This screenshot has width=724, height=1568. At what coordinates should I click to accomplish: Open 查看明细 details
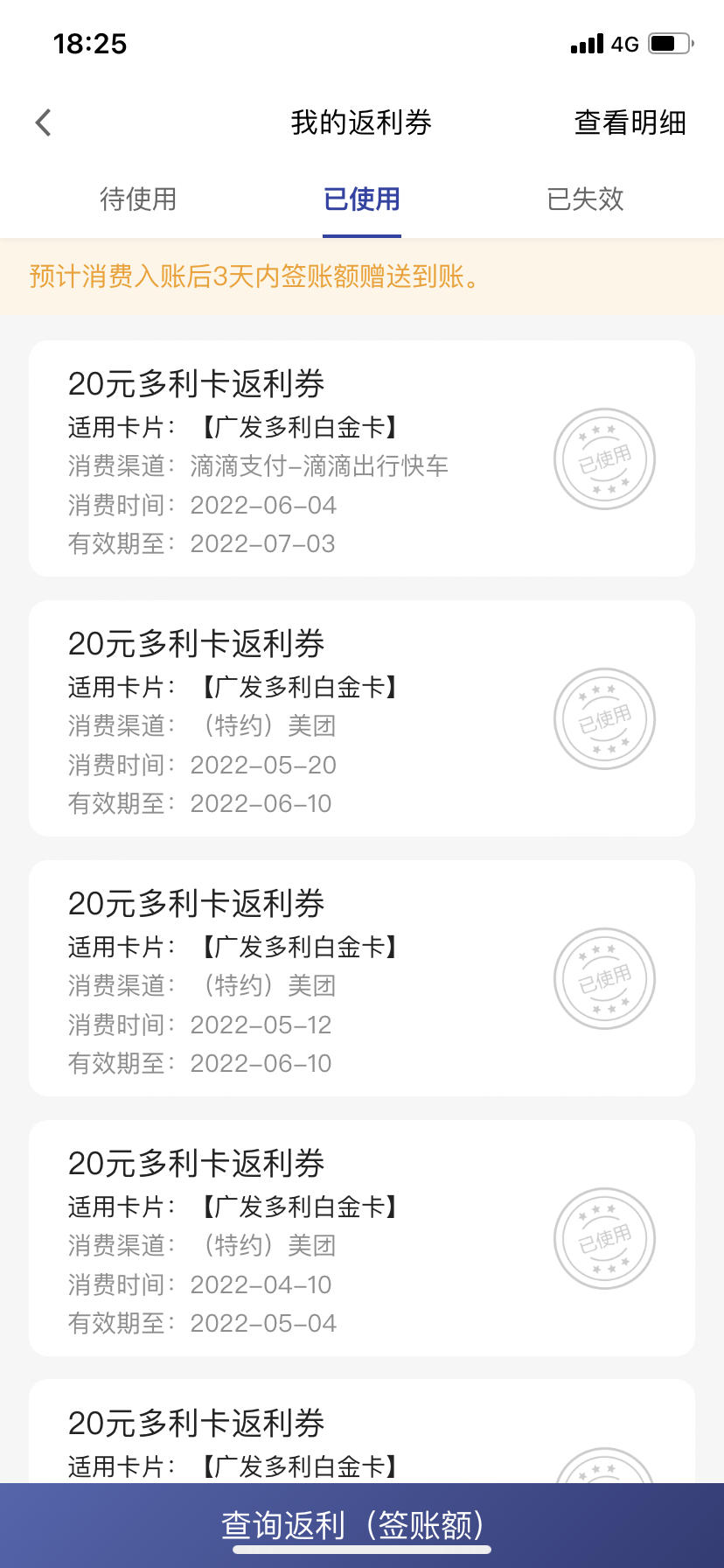(x=630, y=122)
